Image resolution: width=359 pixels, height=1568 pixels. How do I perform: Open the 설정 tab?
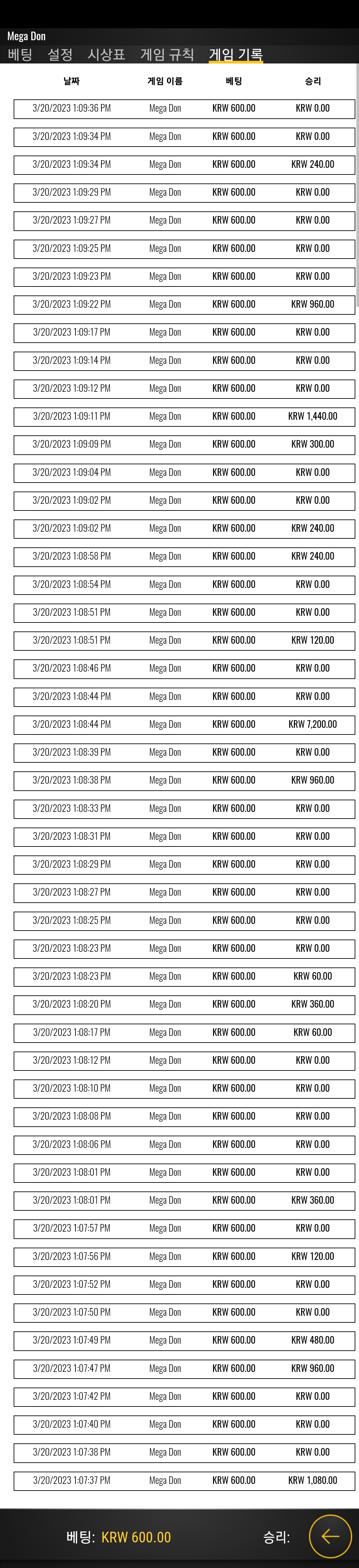pos(60,55)
